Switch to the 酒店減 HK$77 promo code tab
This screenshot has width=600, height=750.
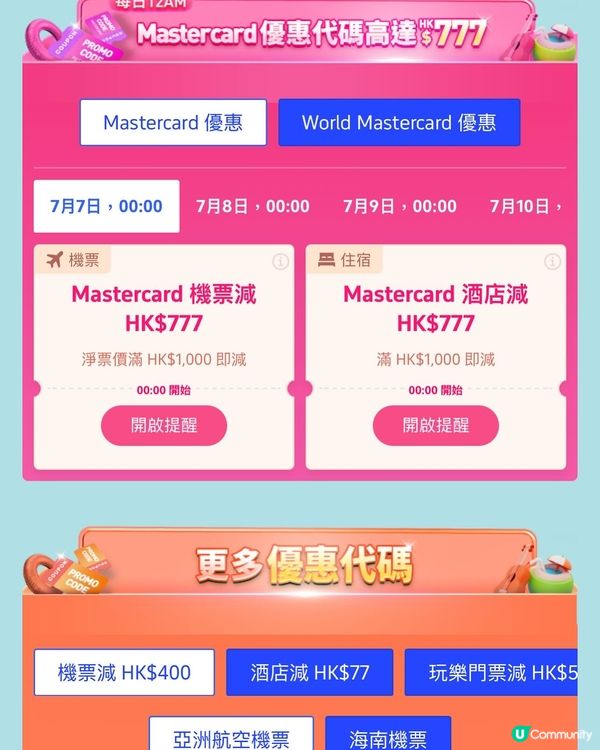click(x=309, y=673)
